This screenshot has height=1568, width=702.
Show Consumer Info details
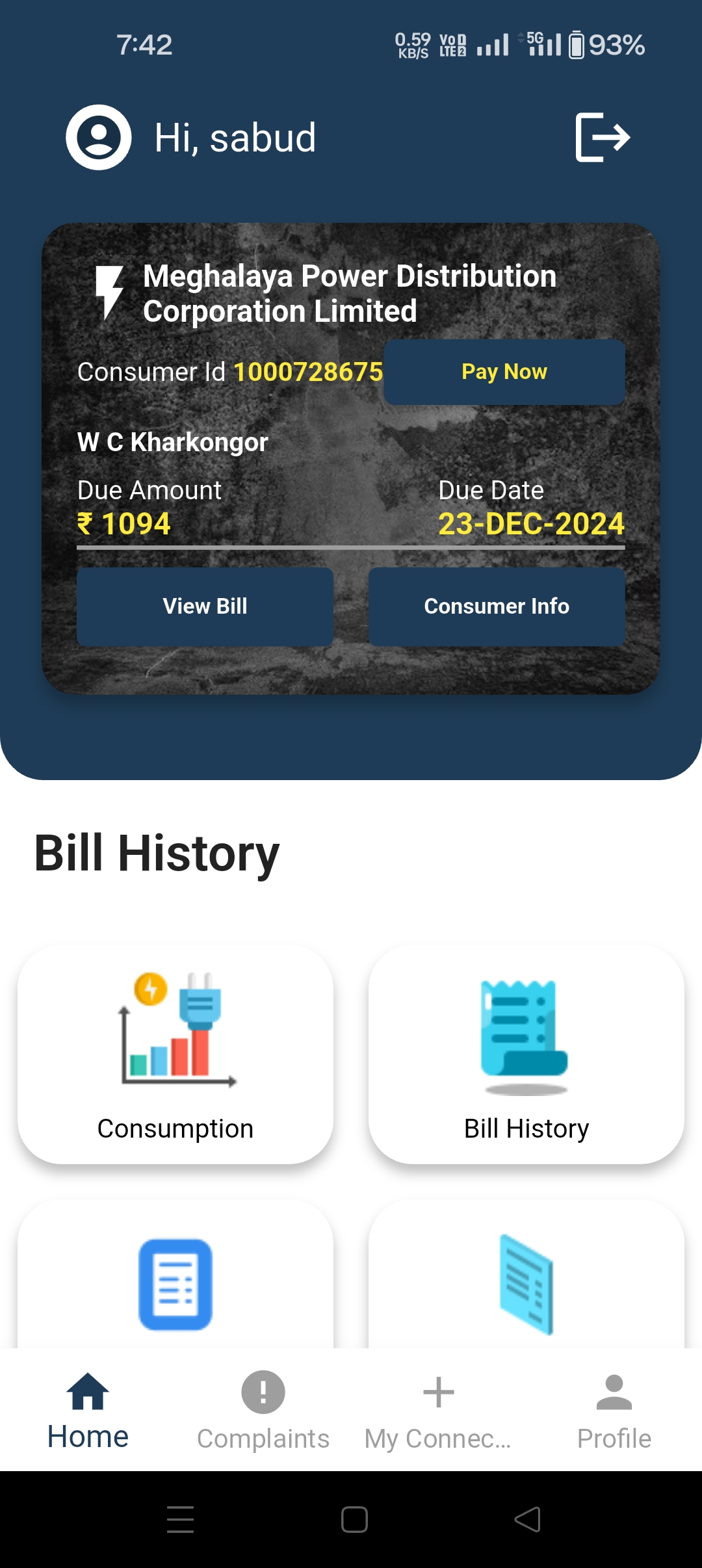point(497,606)
